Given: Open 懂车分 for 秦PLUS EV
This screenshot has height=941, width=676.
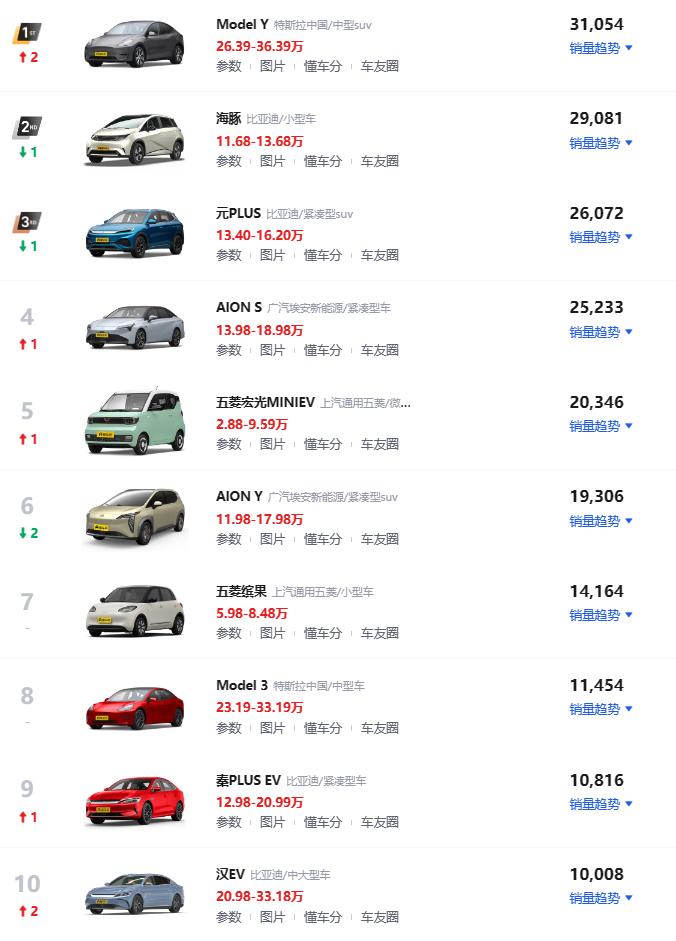Looking at the screenshot, I should point(322,822).
